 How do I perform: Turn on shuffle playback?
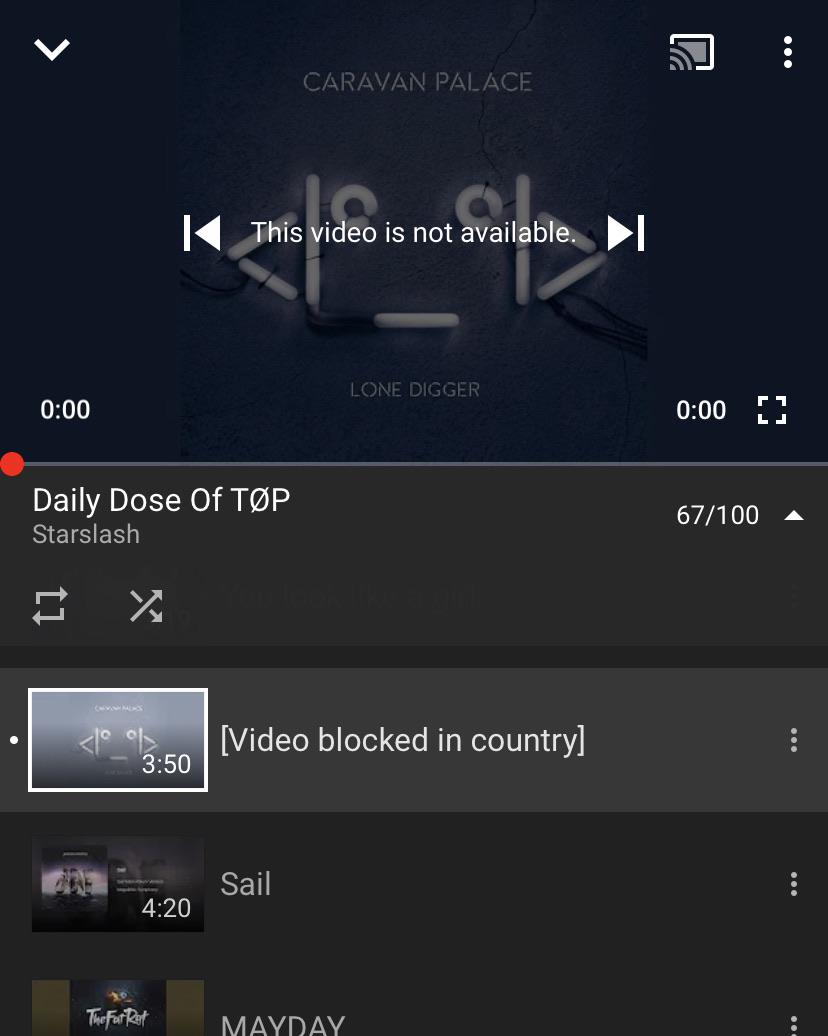[146, 606]
